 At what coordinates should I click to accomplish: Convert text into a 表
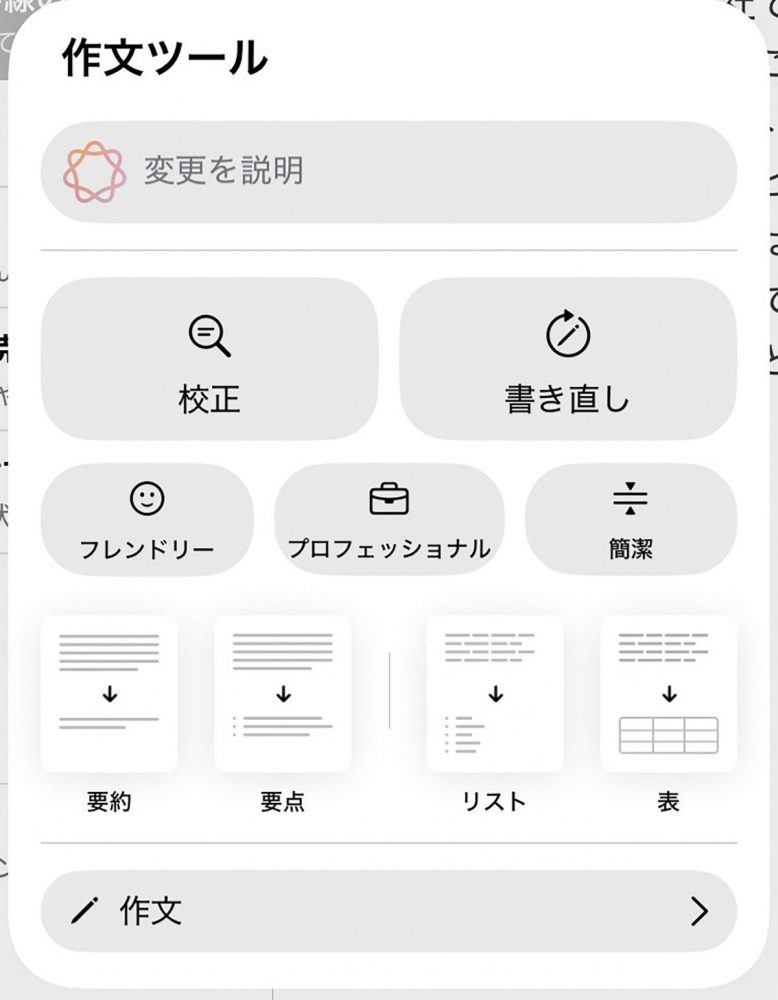point(668,694)
